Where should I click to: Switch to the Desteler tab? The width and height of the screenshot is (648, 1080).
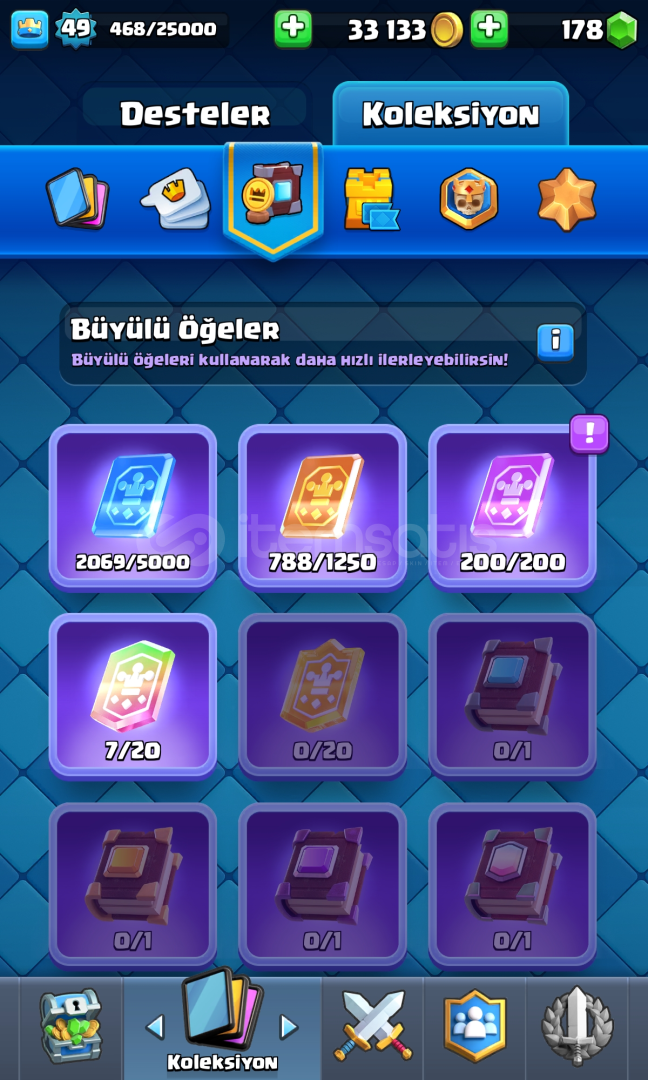click(195, 114)
